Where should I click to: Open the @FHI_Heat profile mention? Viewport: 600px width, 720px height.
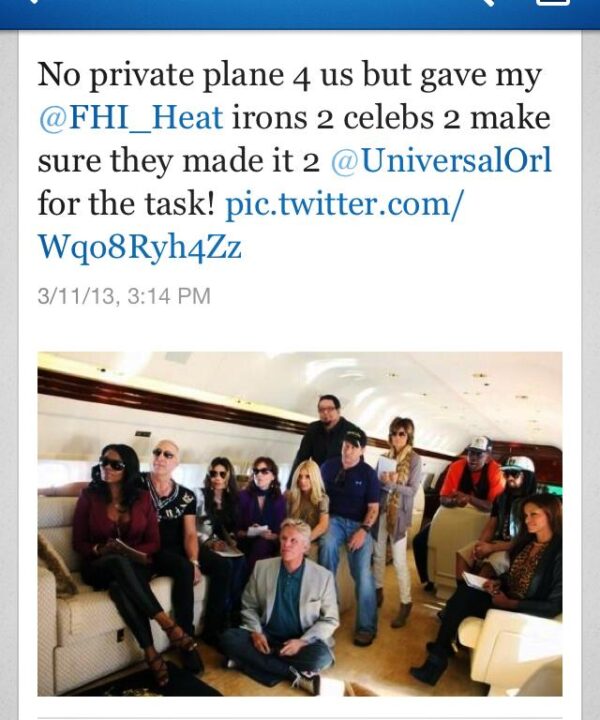[130, 118]
